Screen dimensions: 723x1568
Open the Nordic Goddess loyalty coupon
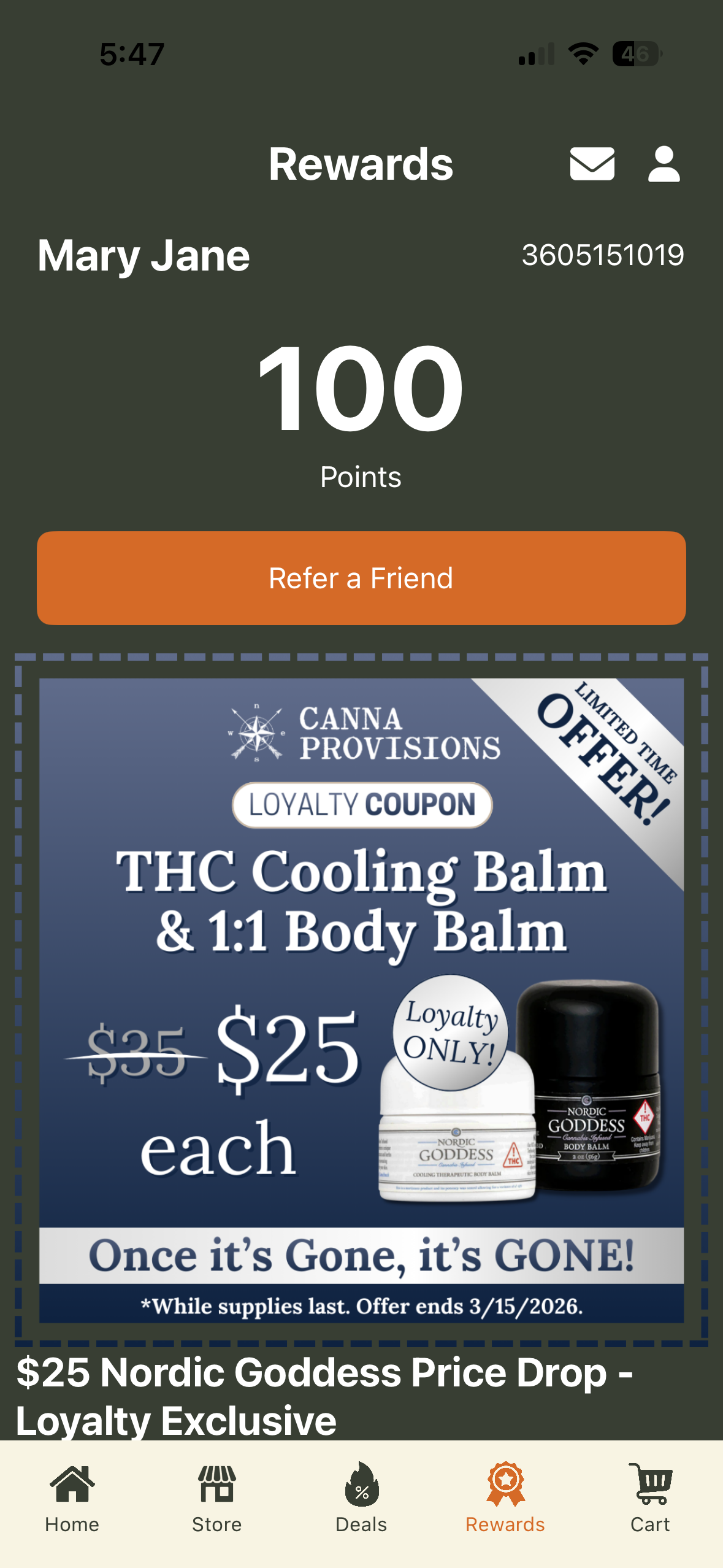361,1000
